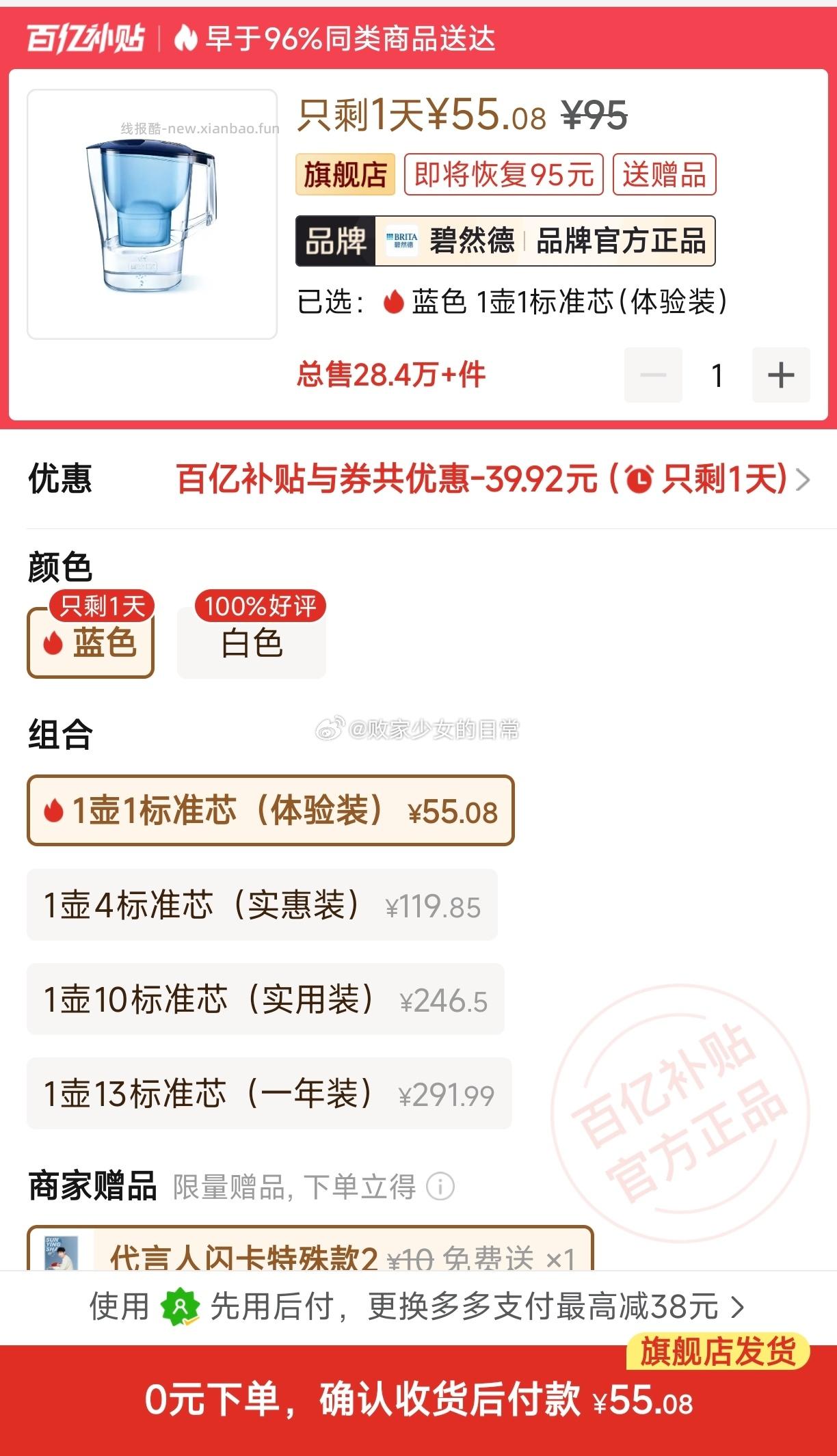Open the info icon beside 限量赠品
This screenshot has height=1456, width=837.
coord(440,1186)
